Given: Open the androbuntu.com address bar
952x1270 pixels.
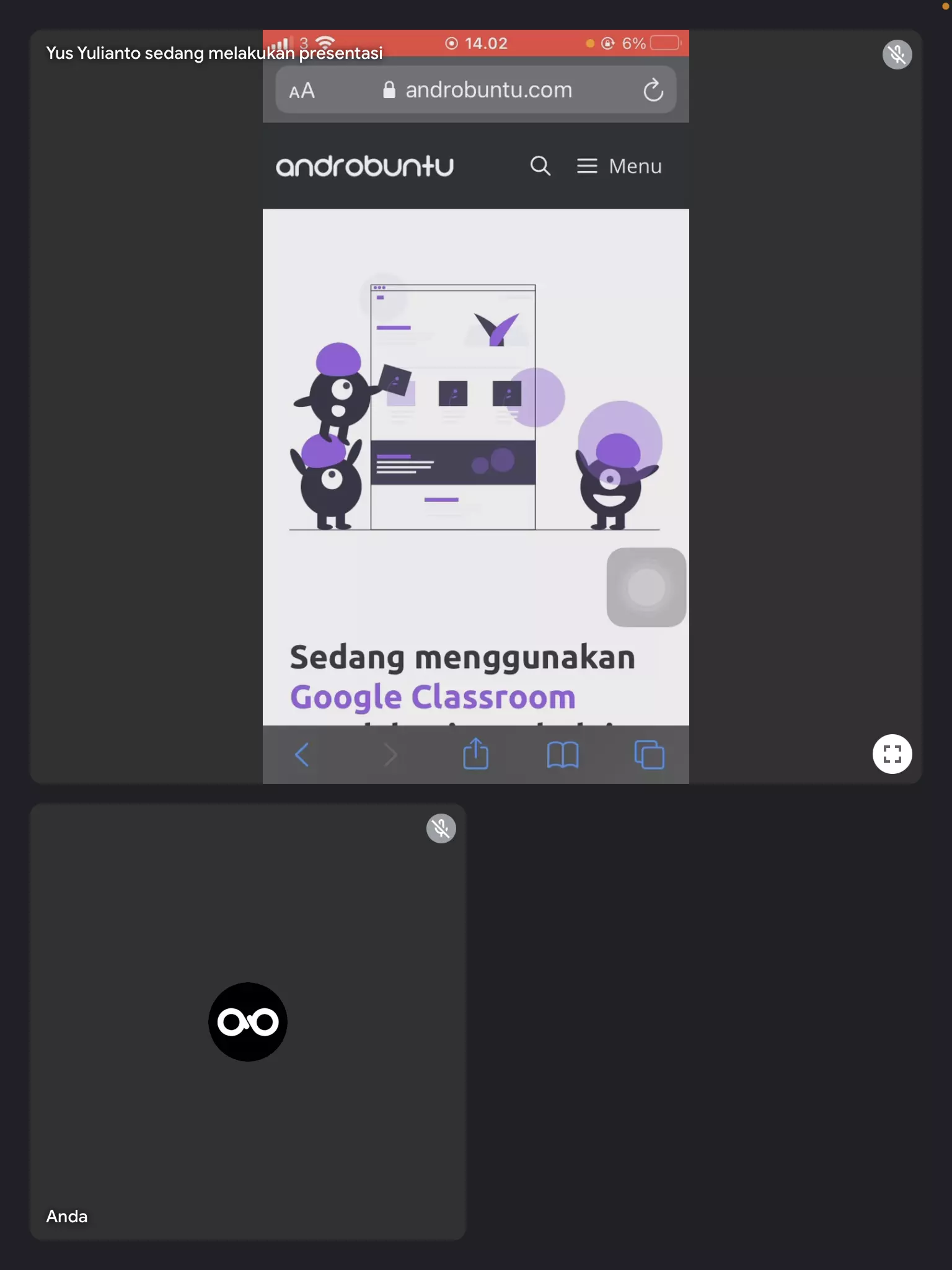Looking at the screenshot, I should 488,89.
